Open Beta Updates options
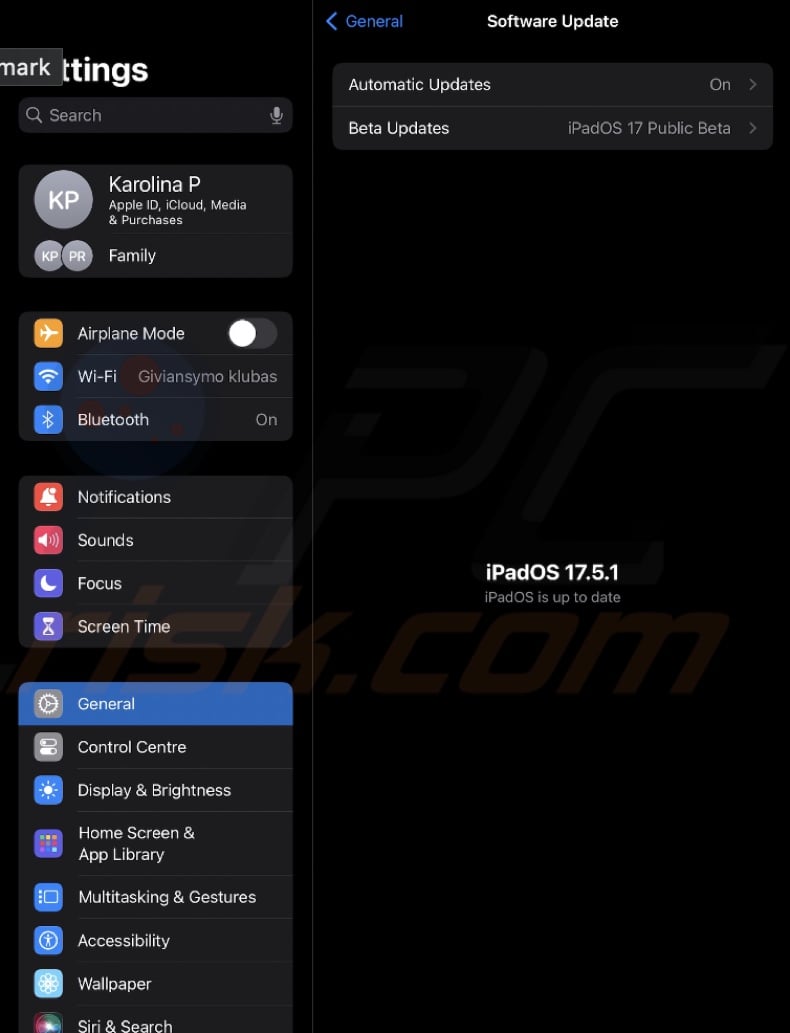 click(x=552, y=128)
